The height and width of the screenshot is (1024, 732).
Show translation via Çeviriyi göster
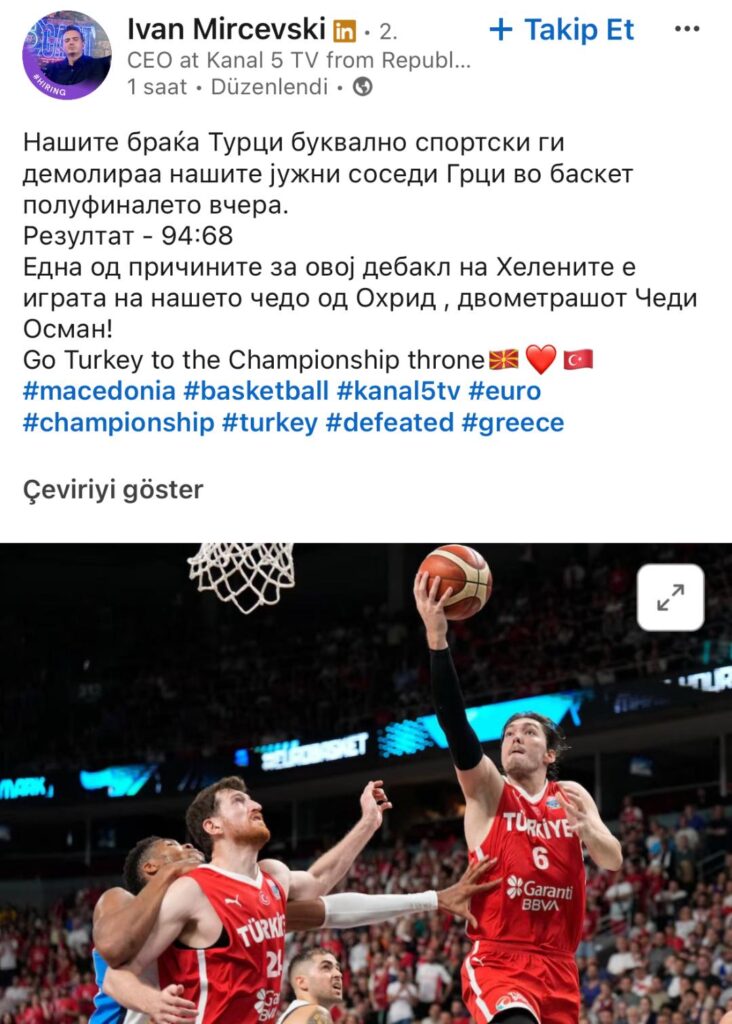tap(112, 490)
